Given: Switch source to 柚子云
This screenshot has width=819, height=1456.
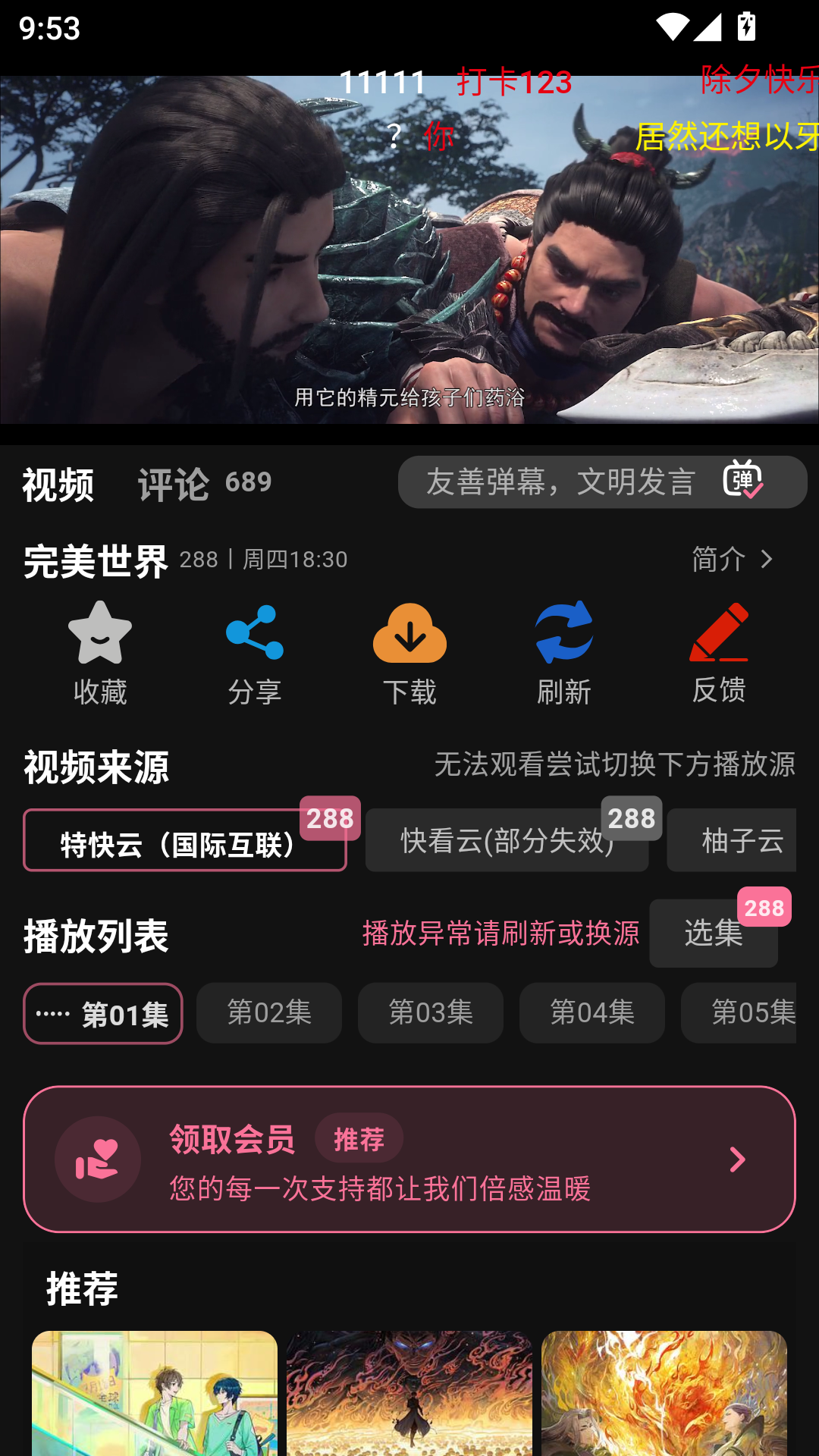Looking at the screenshot, I should pyautogui.click(x=732, y=840).
